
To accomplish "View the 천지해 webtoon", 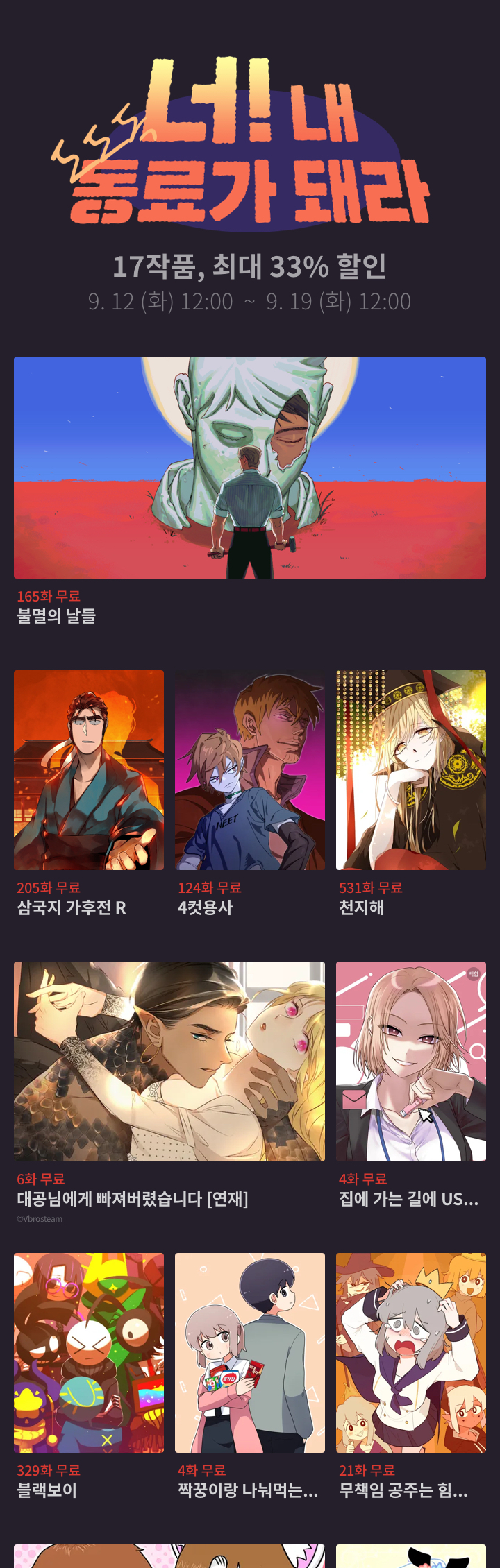I will [x=411, y=769].
